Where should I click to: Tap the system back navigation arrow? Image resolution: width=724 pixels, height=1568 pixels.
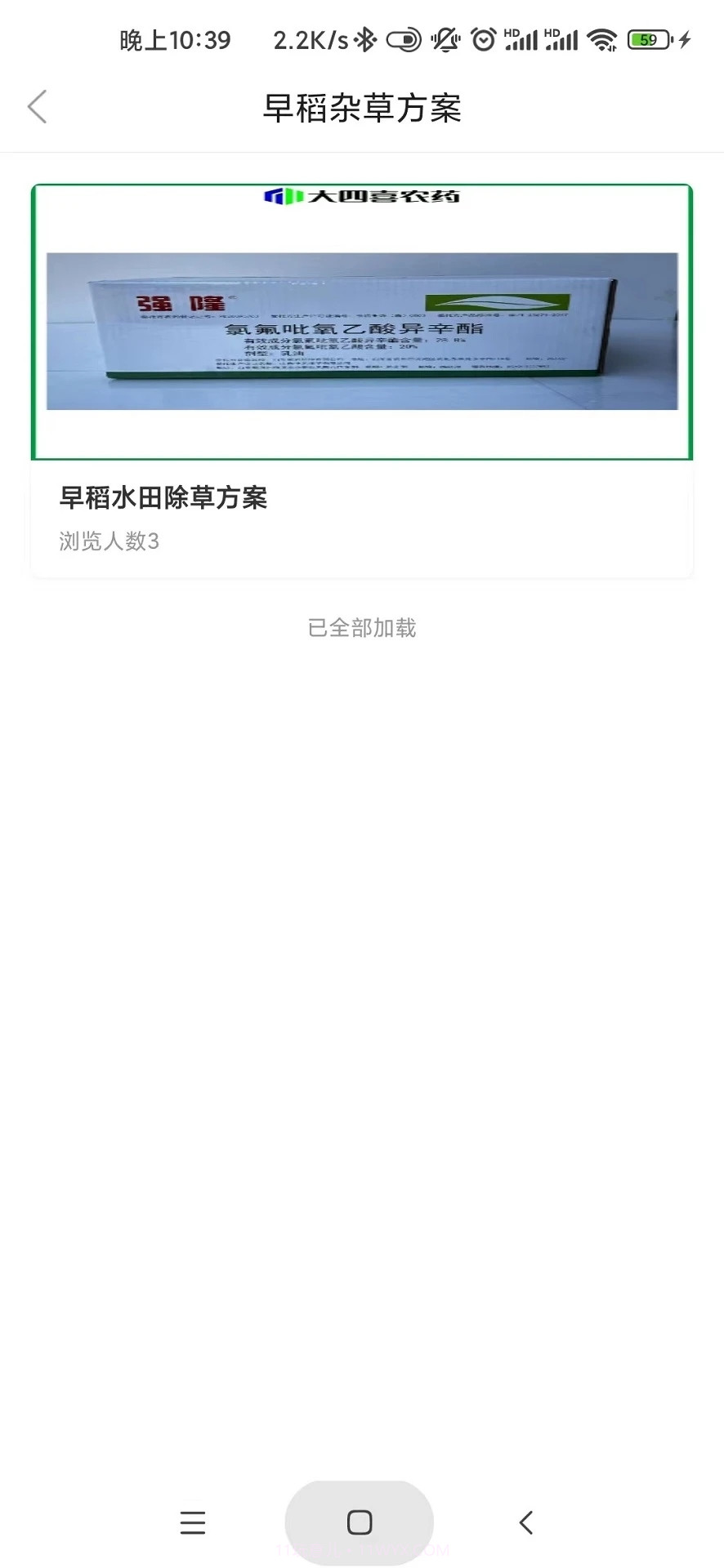point(525,1521)
